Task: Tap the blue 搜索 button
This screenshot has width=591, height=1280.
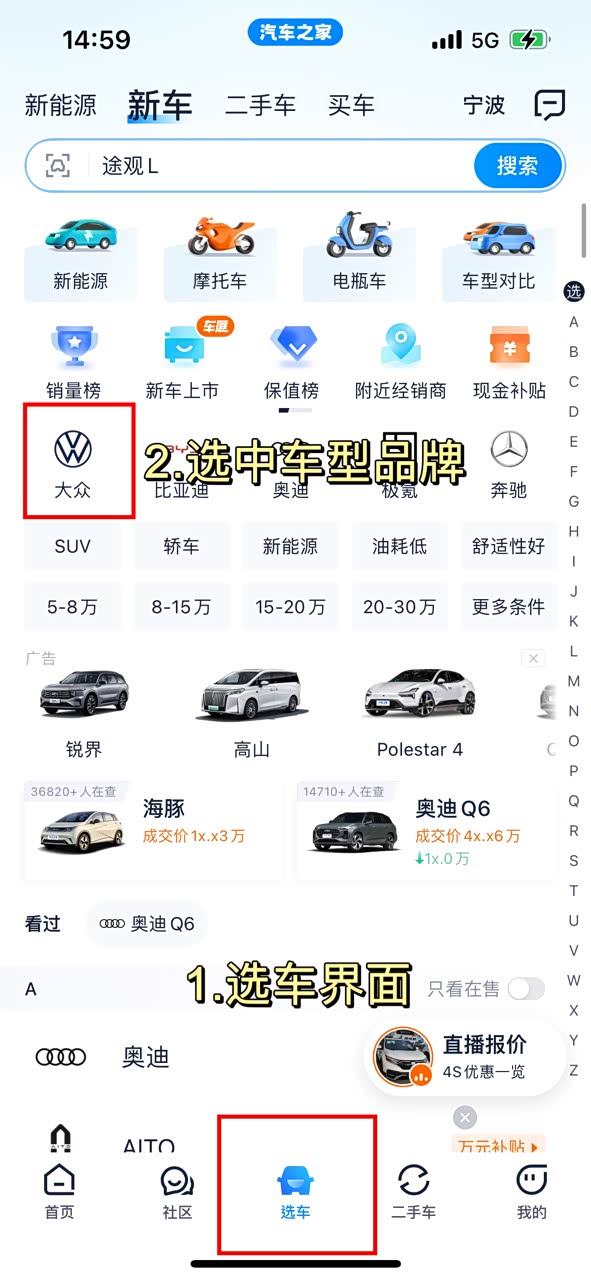Action: point(517,165)
